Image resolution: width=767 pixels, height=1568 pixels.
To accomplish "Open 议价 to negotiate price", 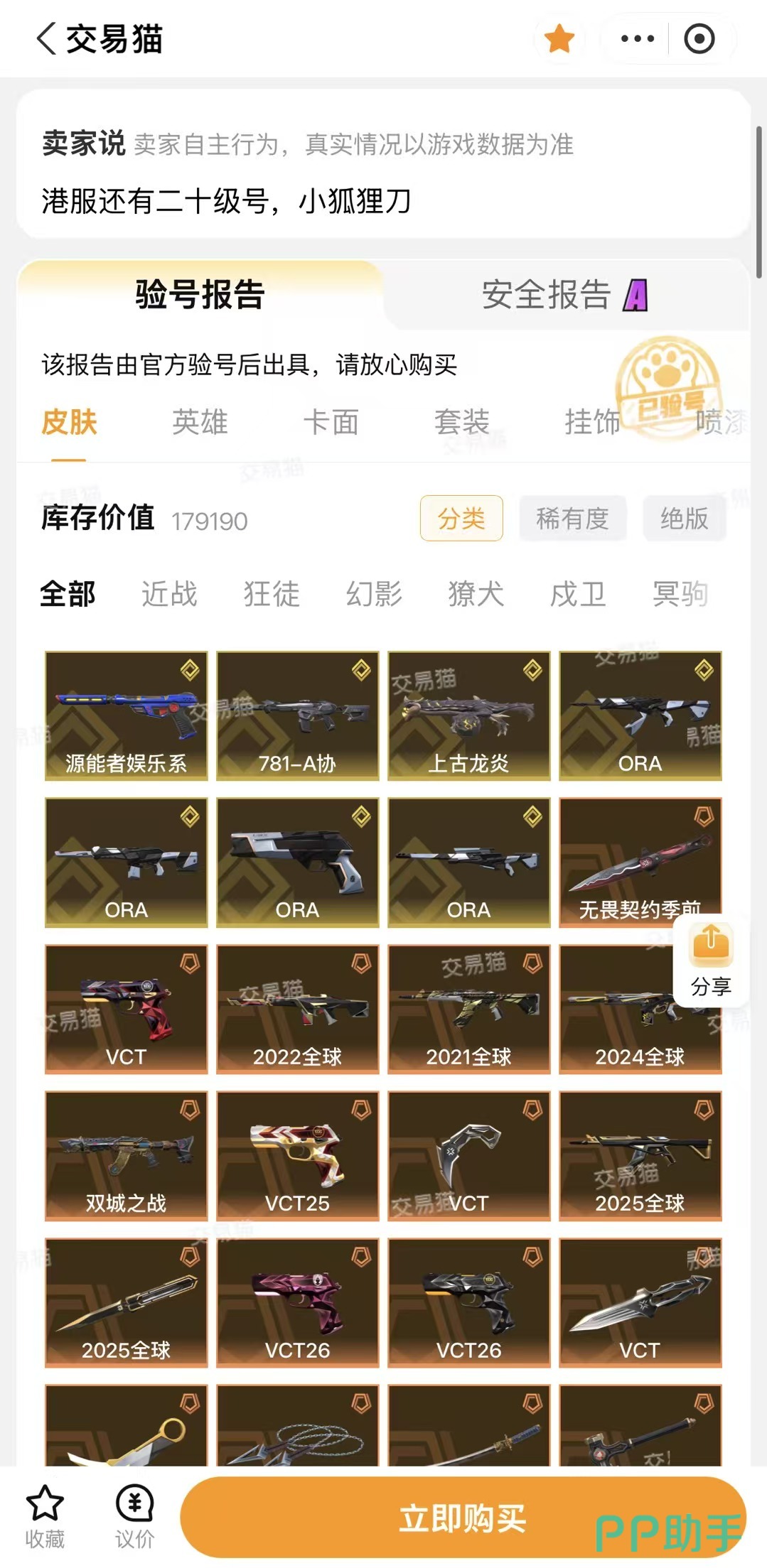I will [x=134, y=1516].
